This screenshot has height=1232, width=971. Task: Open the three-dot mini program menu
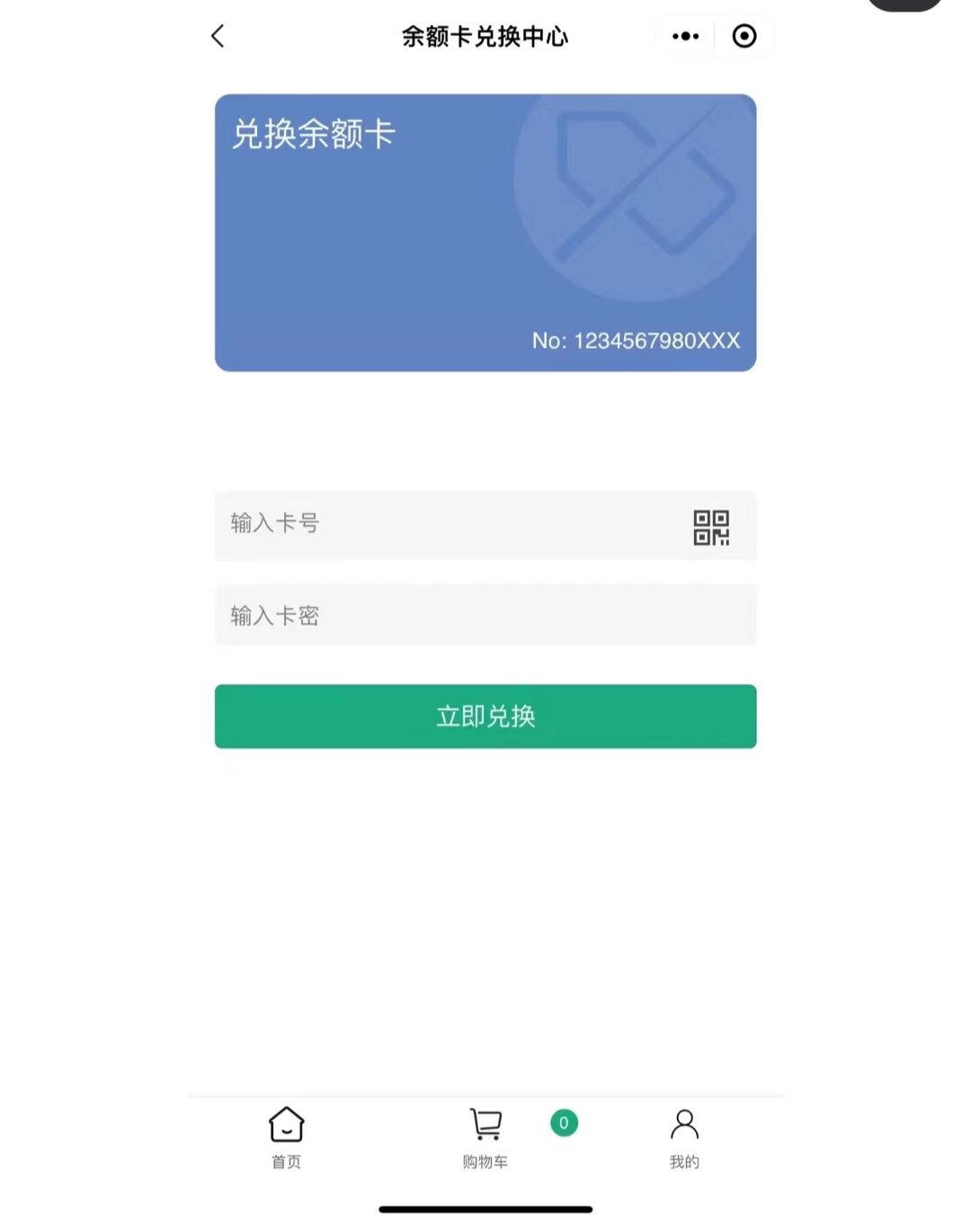click(685, 36)
